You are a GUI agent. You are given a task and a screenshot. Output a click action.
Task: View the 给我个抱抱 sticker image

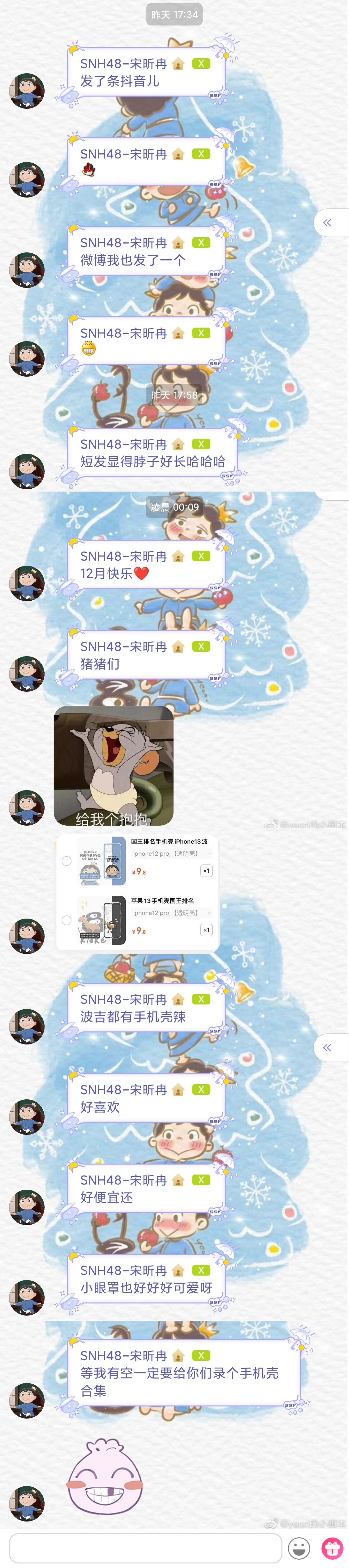pyautogui.click(x=113, y=766)
